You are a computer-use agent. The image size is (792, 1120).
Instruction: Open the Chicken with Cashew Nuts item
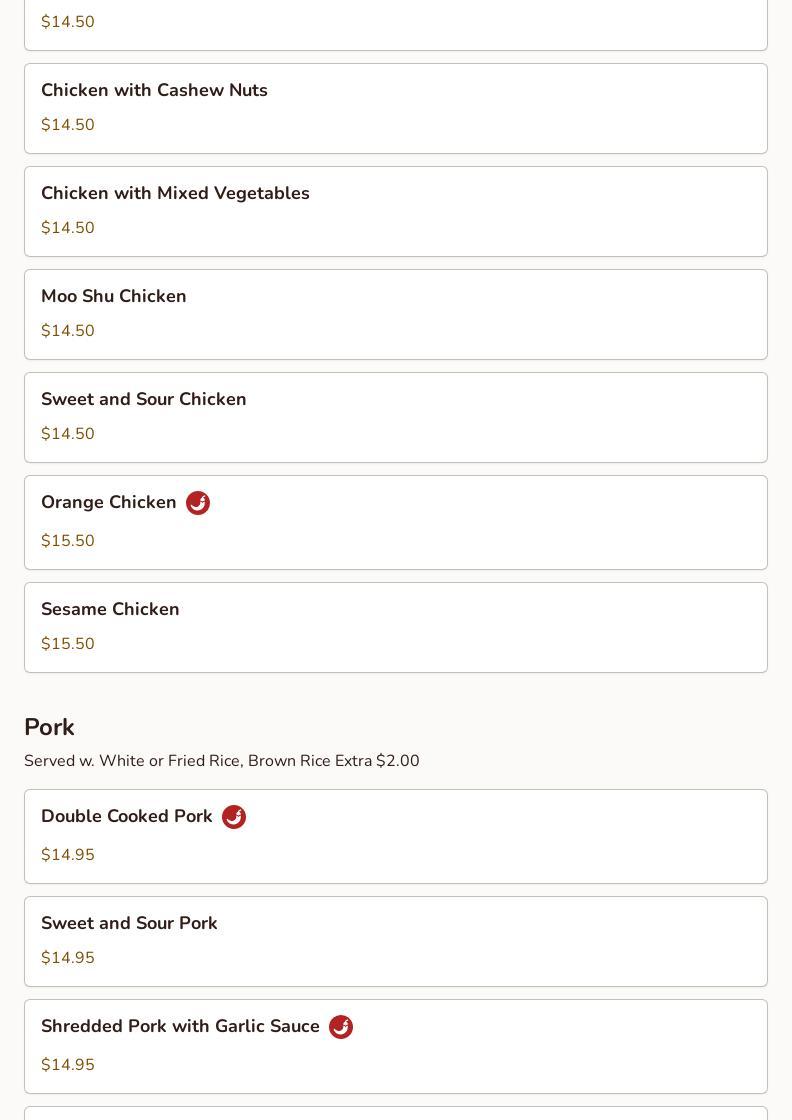tap(395, 108)
